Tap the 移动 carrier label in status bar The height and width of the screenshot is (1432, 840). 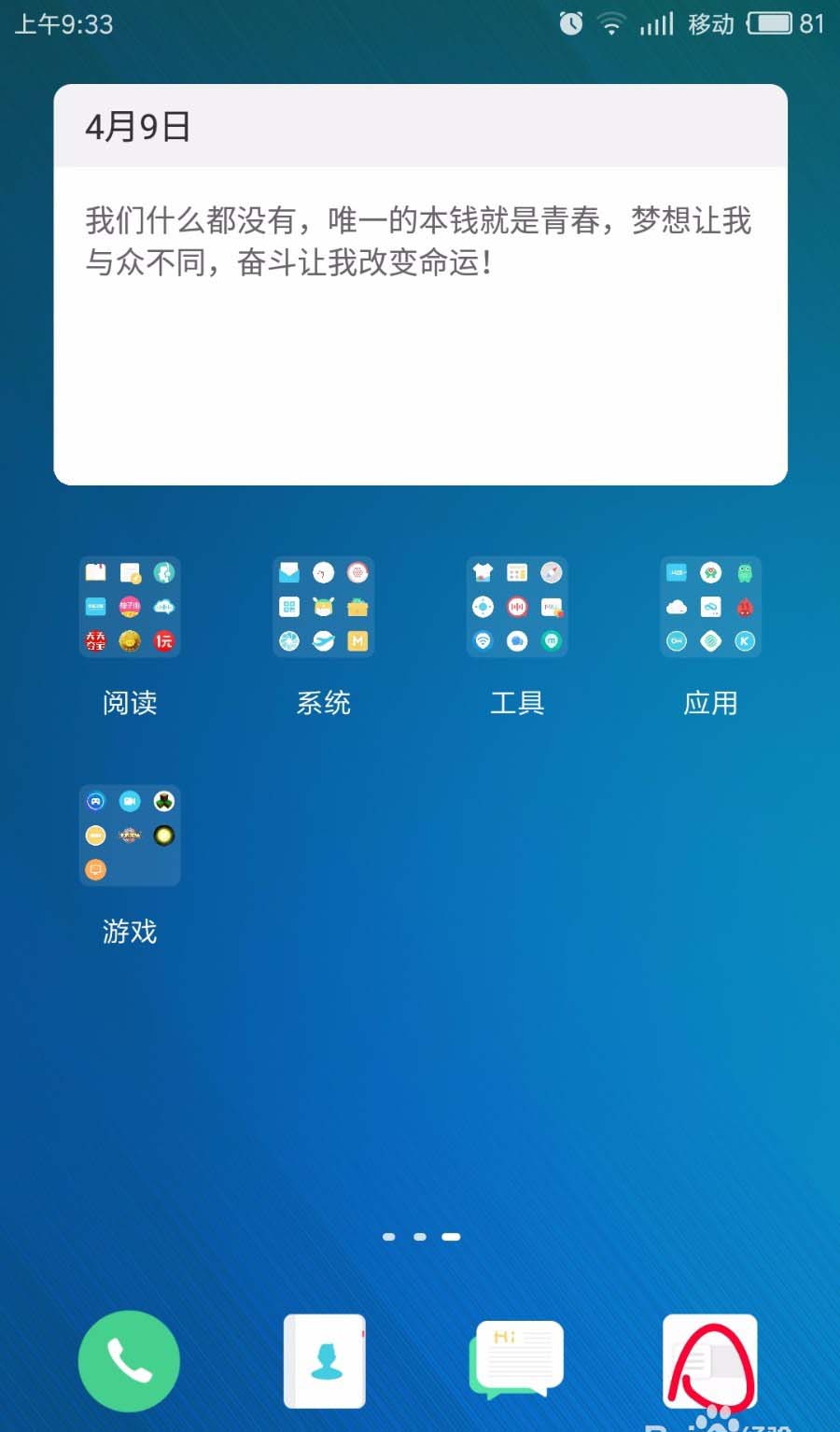click(711, 24)
